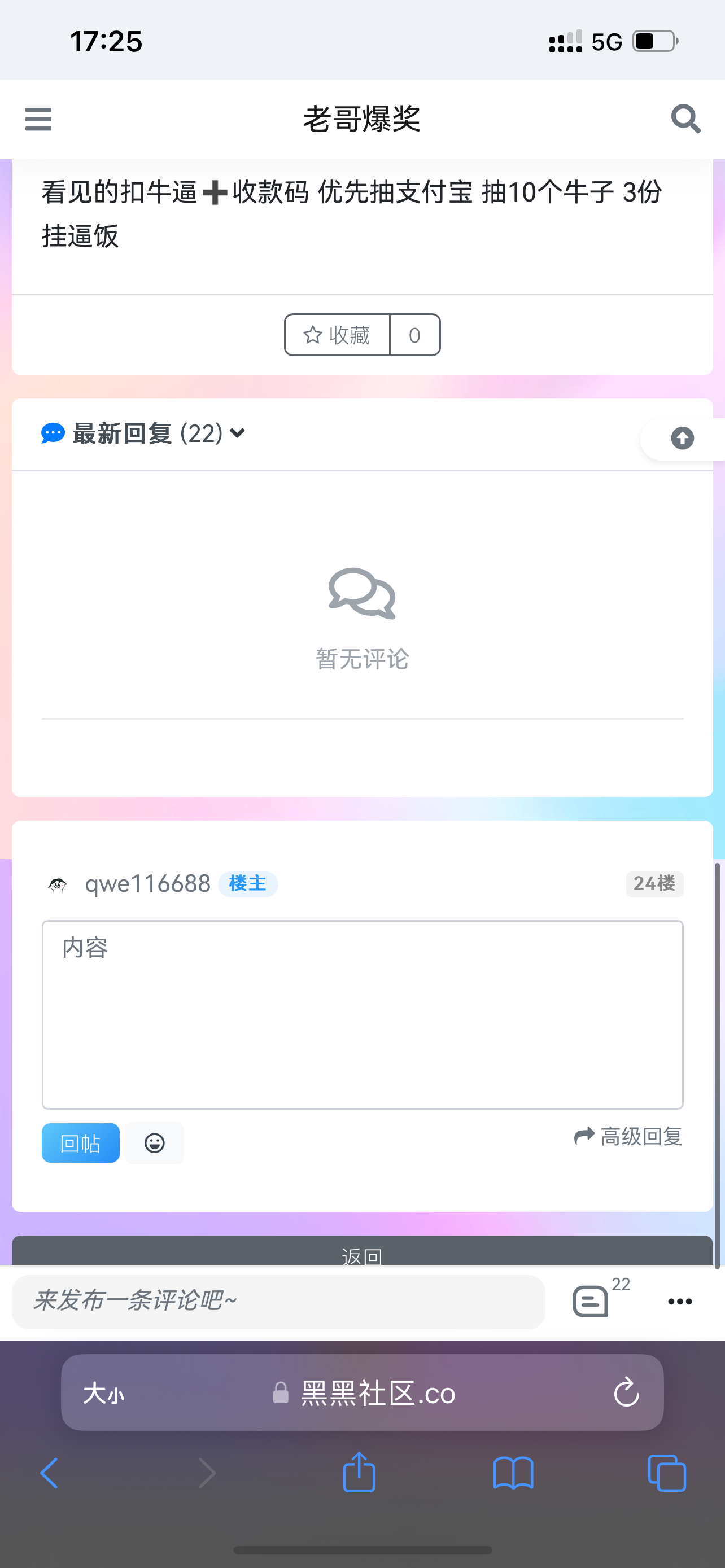Click the 楼主 badge next to qwe116688

(247, 884)
